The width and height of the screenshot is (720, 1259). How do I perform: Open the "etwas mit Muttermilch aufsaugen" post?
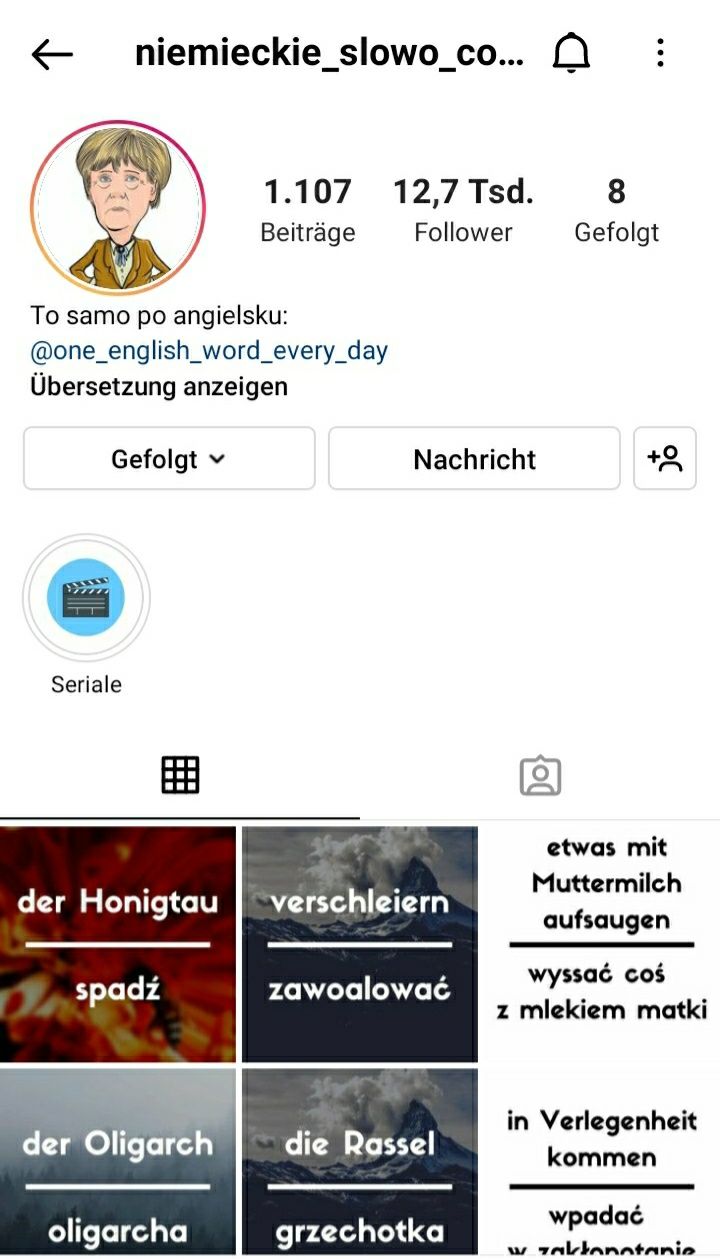[x=600, y=944]
